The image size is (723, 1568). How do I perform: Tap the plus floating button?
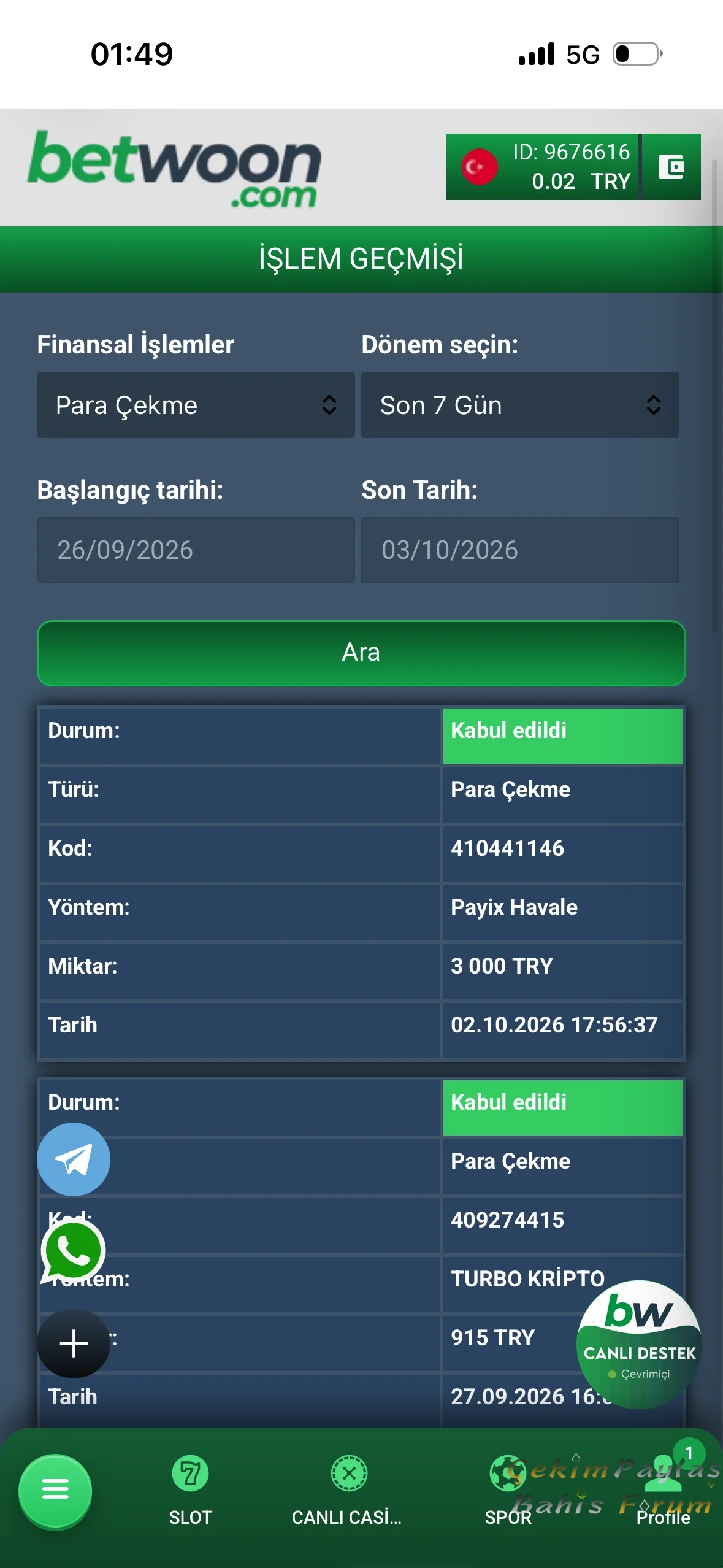coord(74,1343)
